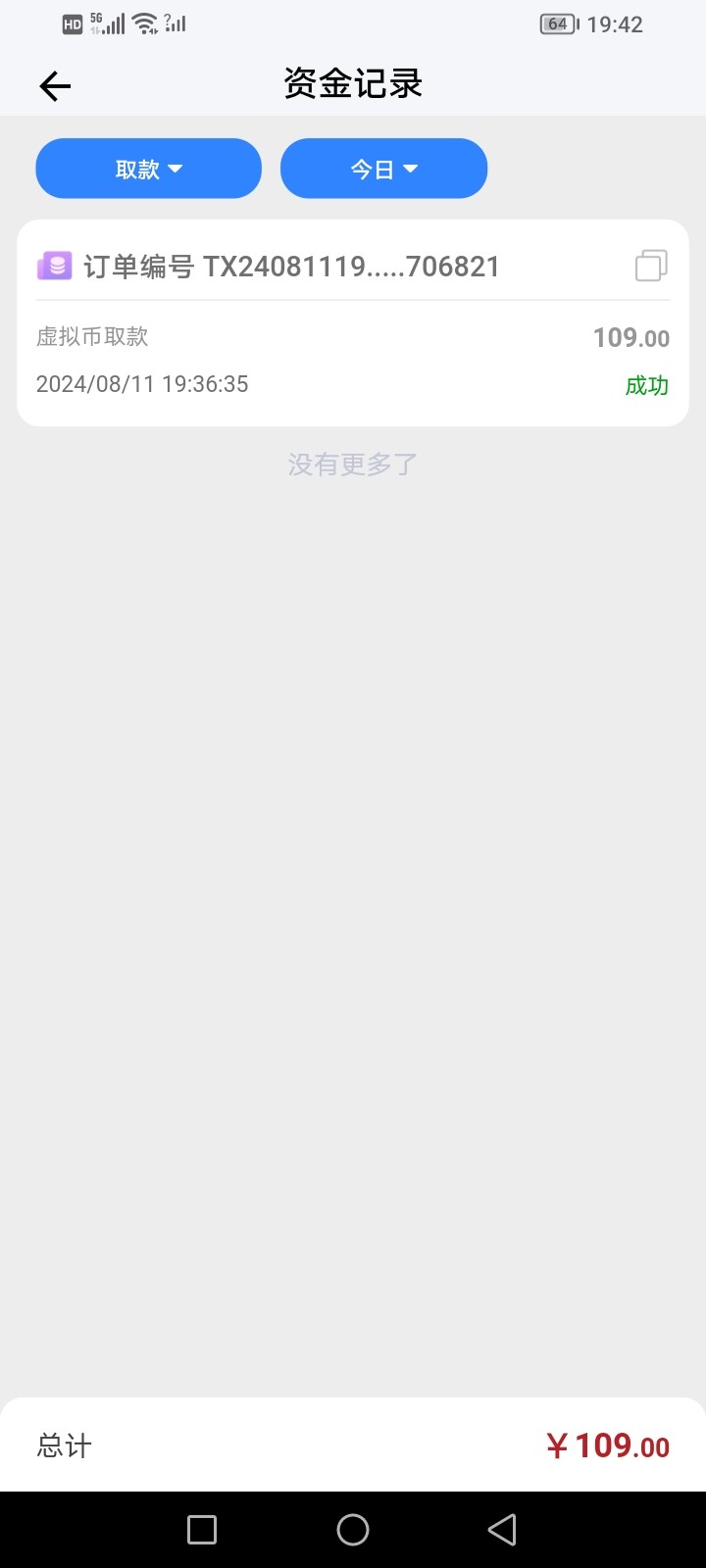Open the 取款 type filter dropdown
The width and height of the screenshot is (706, 1568).
click(x=149, y=169)
